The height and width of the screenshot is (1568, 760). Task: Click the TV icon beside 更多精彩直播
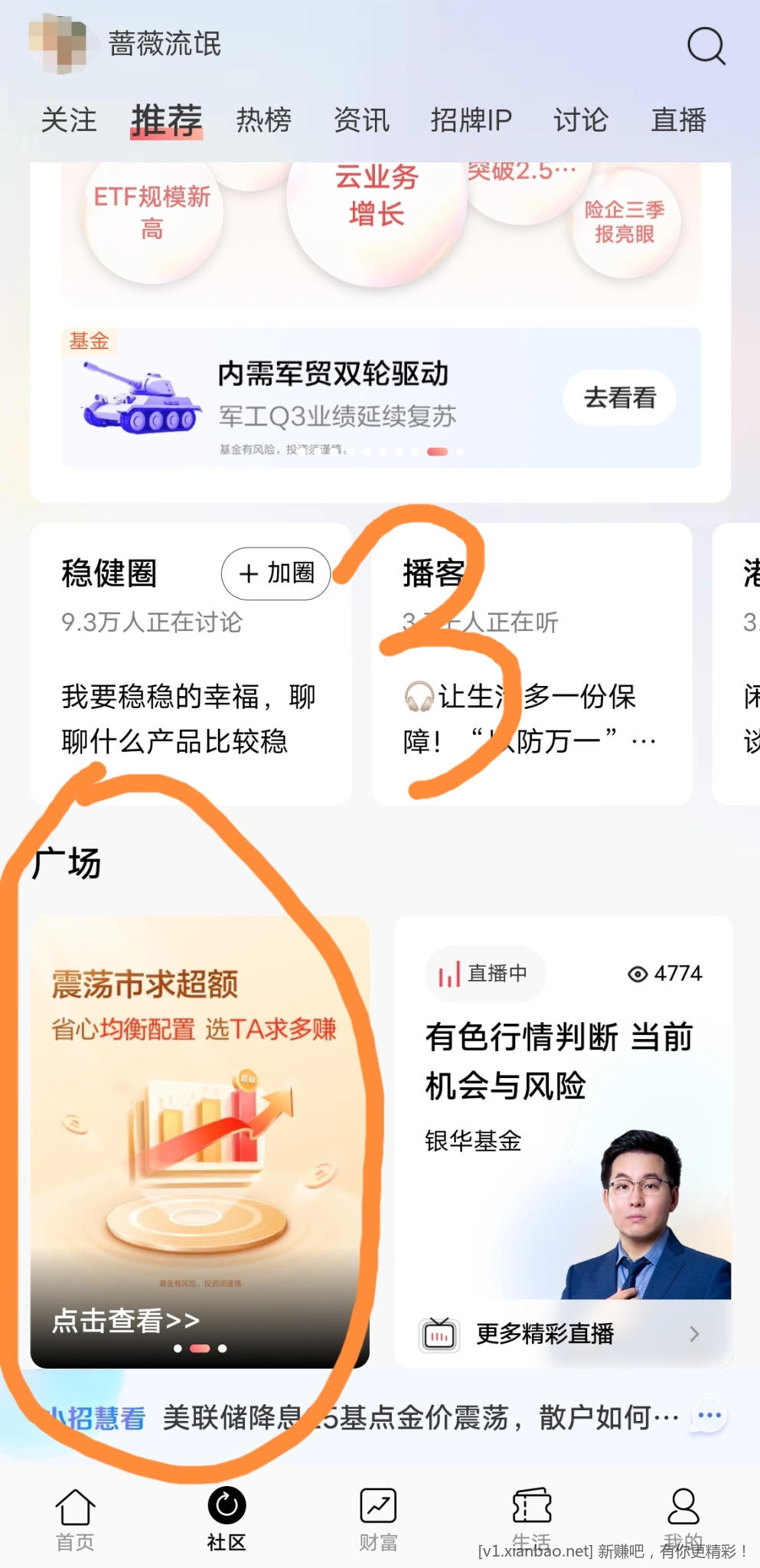pyautogui.click(x=439, y=1334)
